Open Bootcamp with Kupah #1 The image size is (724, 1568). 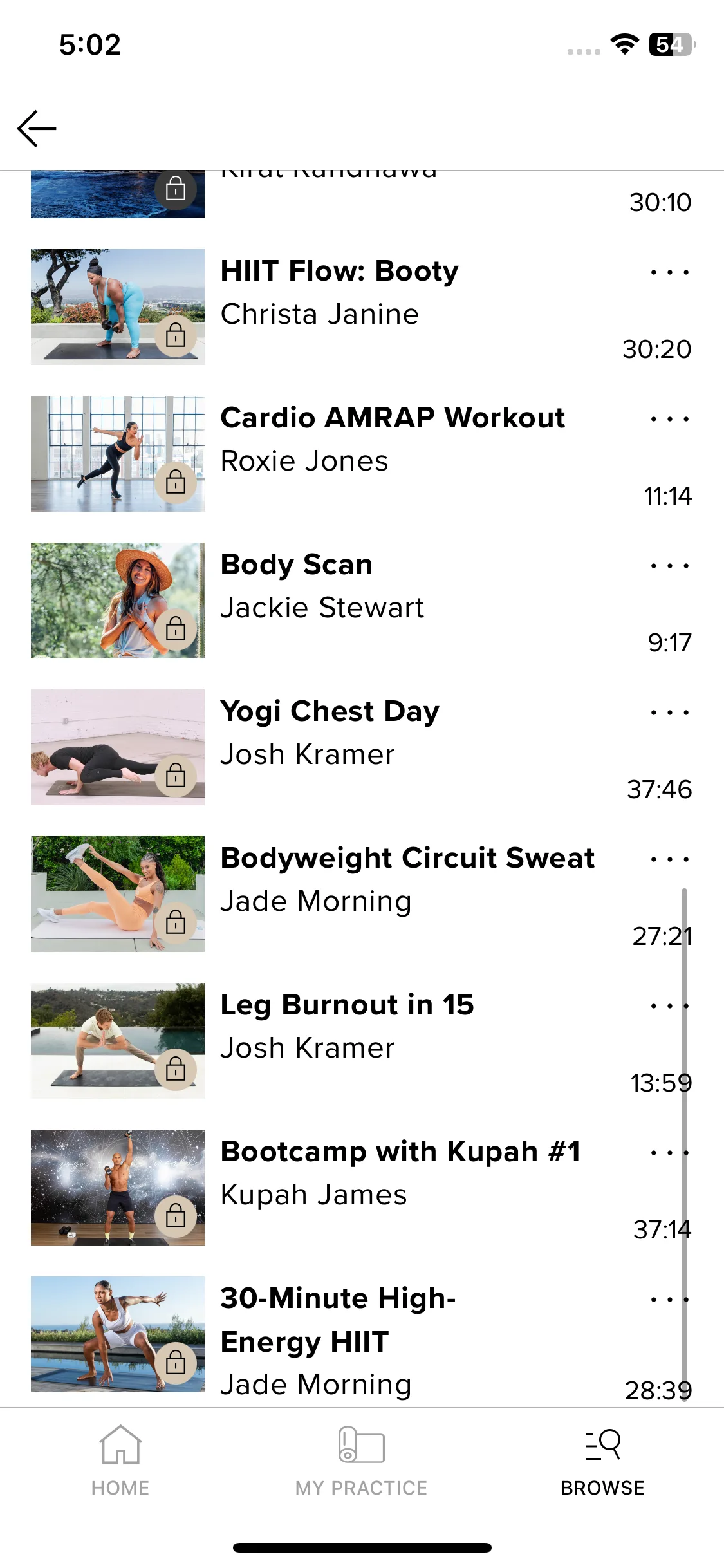pyautogui.click(x=400, y=1152)
